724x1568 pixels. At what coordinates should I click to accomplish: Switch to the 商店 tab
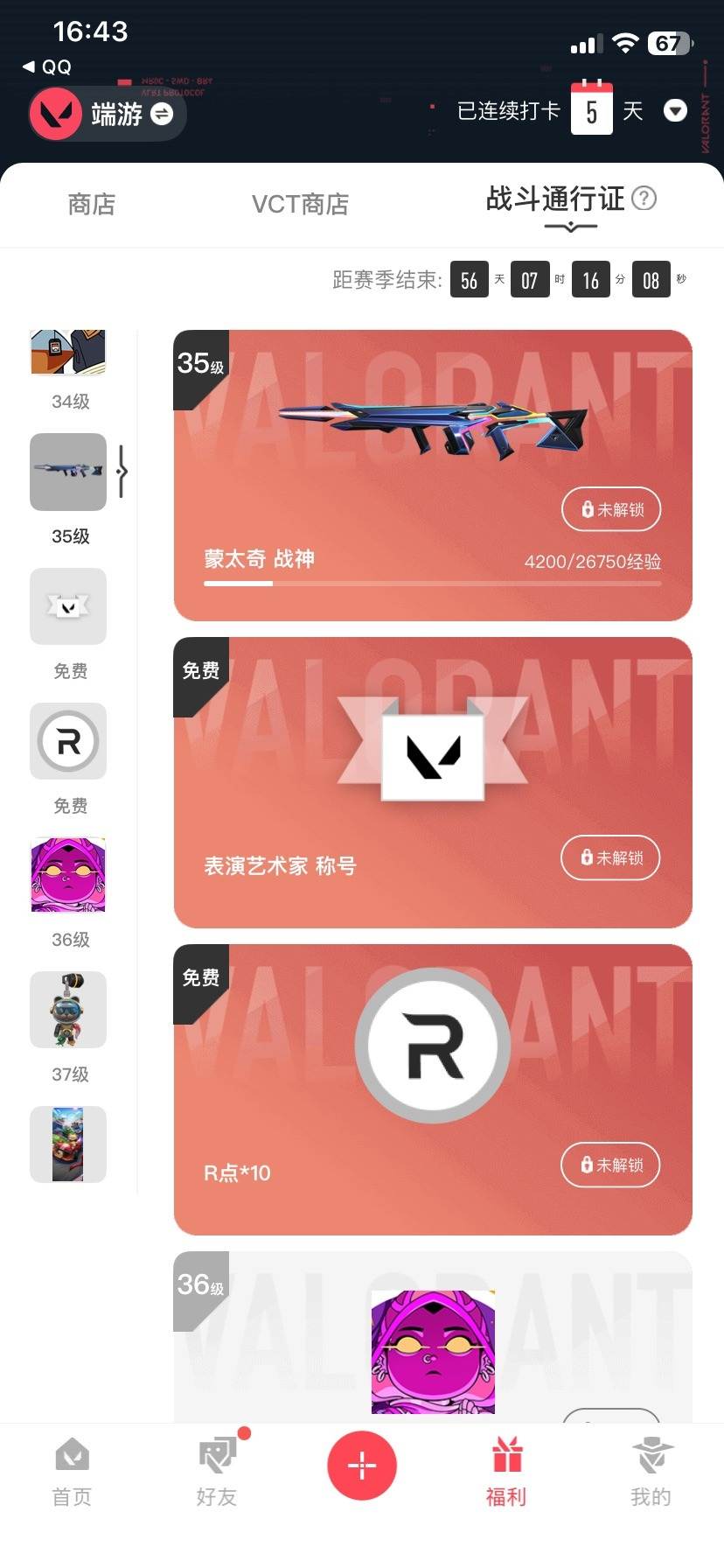[91, 204]
